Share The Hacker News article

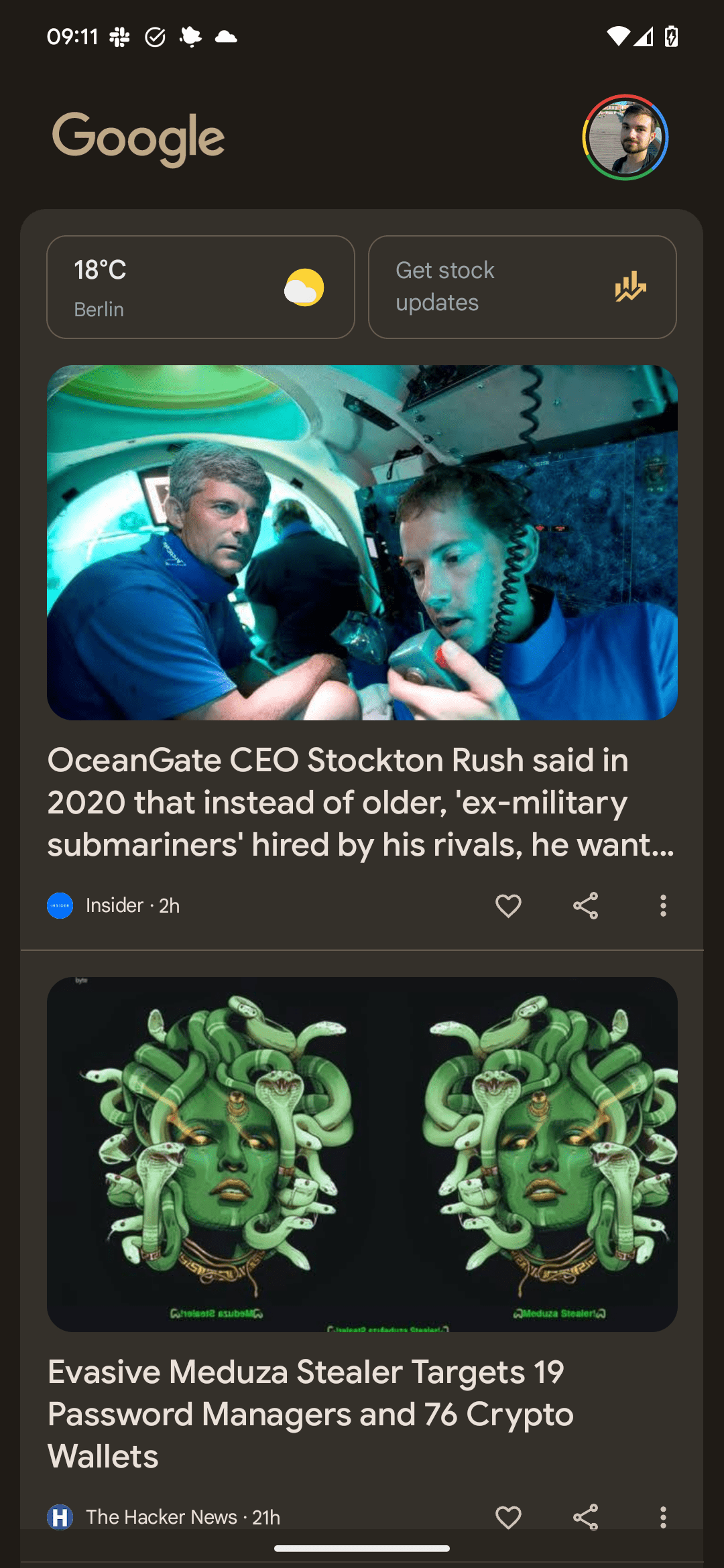(x=585, y=1517)
